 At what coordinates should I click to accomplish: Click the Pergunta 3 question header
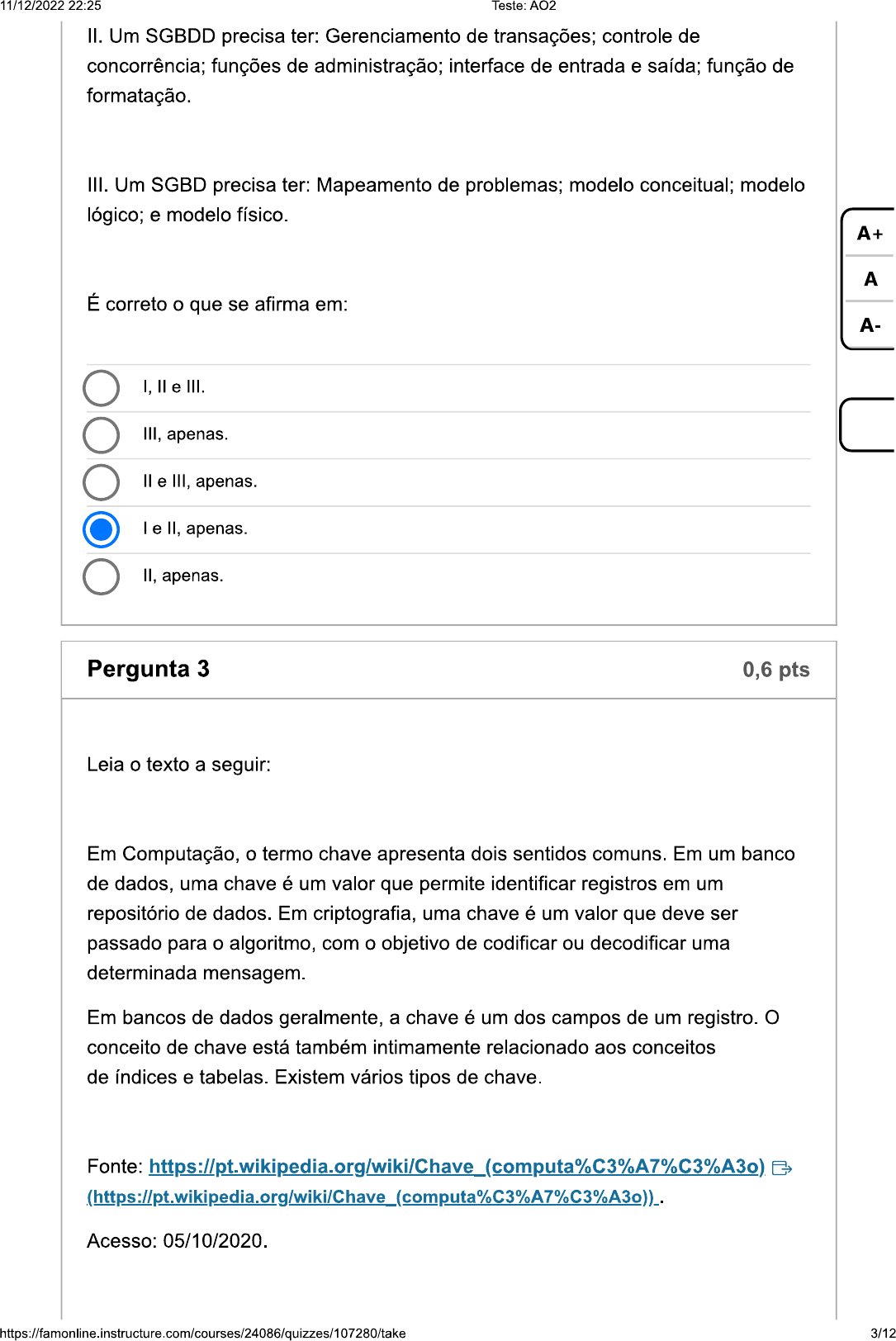tap(149, 670)
